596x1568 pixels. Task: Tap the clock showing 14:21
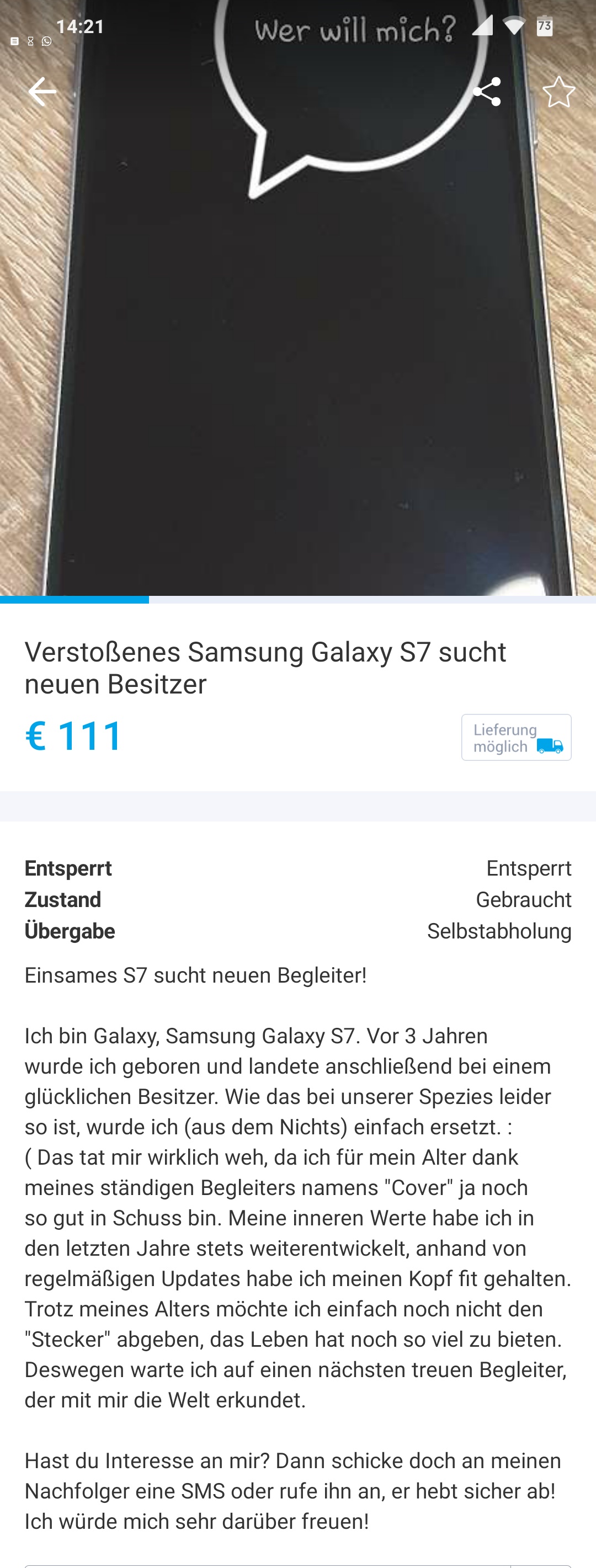point(80,26)
